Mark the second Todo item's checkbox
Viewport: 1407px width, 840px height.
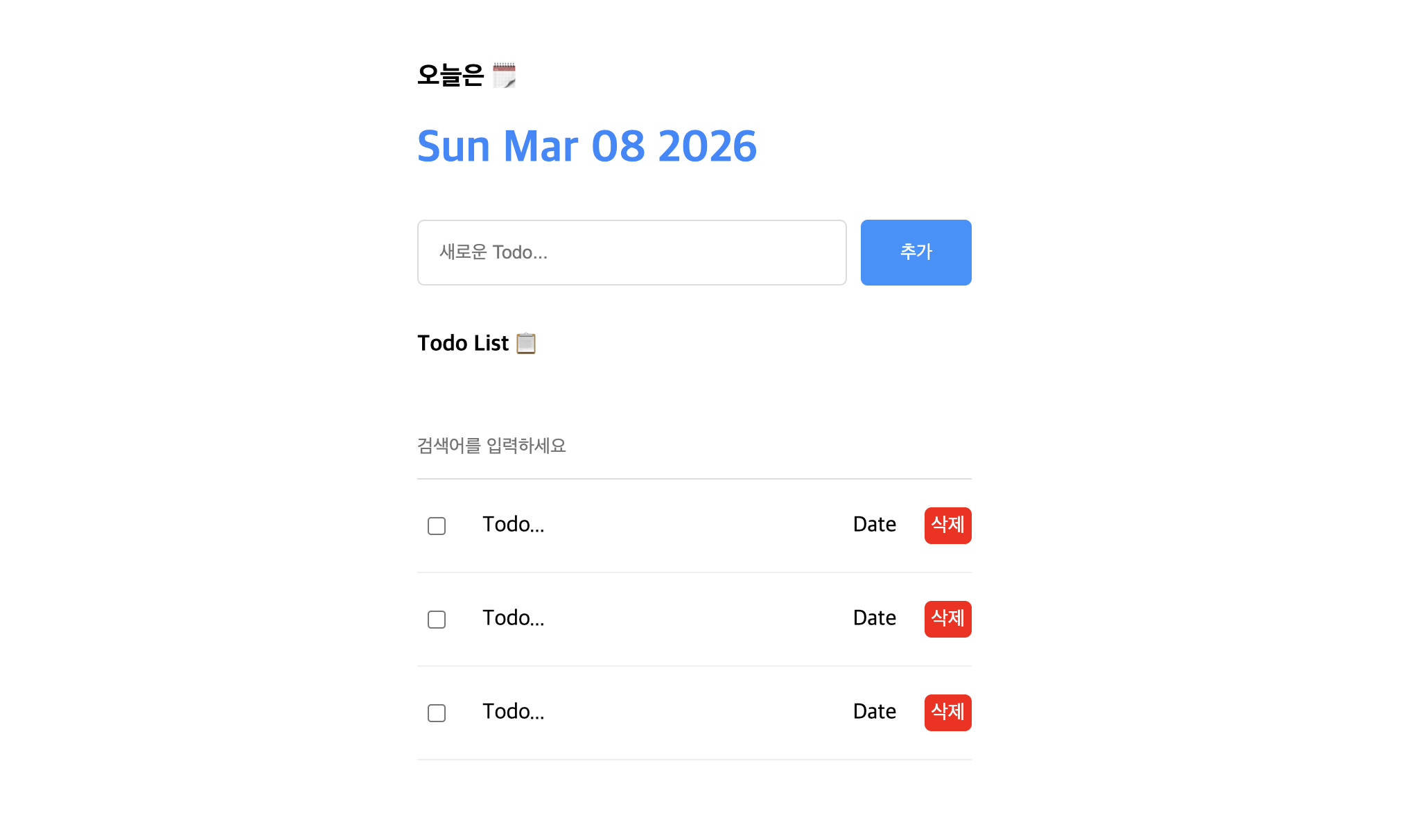click(437, 620)
